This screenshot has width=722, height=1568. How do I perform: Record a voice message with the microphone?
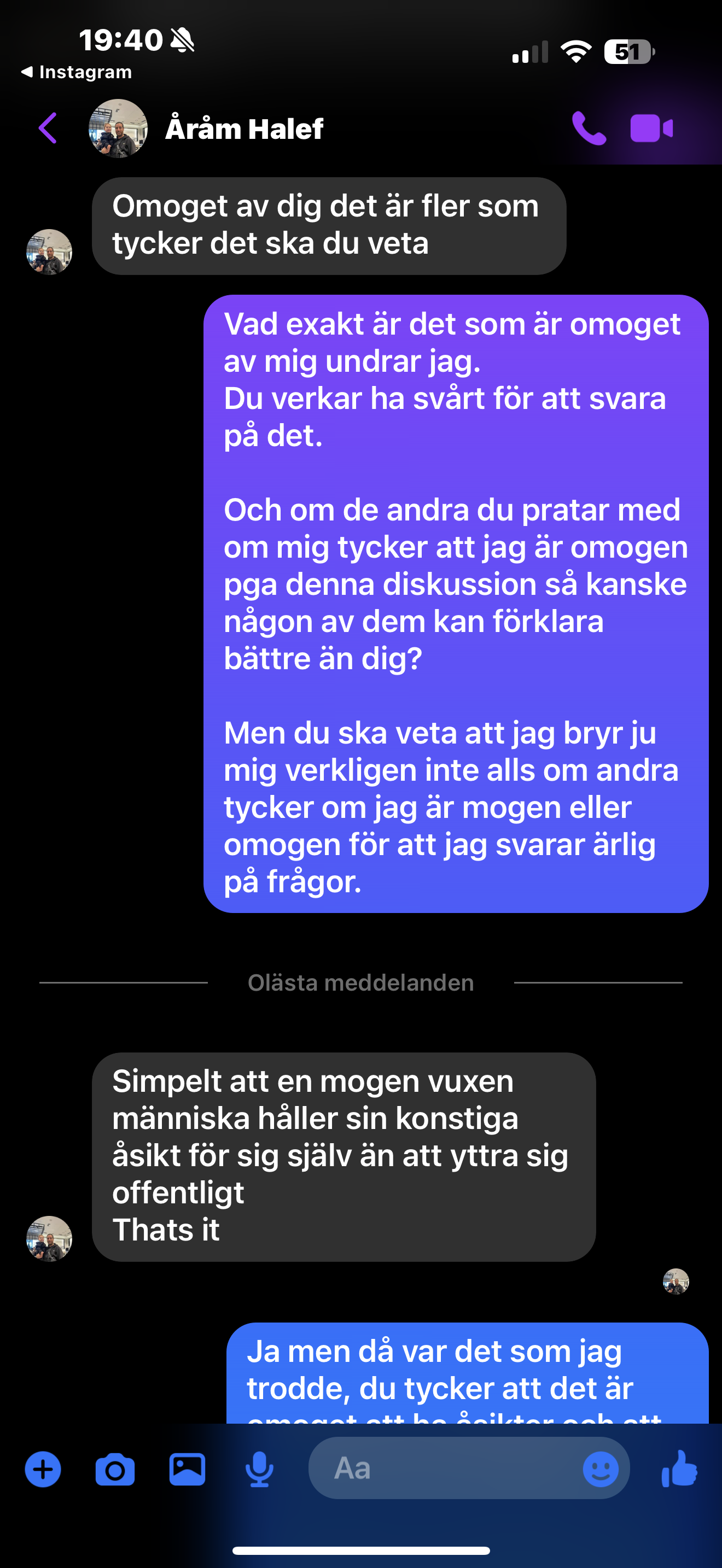pyautogui.click(x=259, y=1470)
